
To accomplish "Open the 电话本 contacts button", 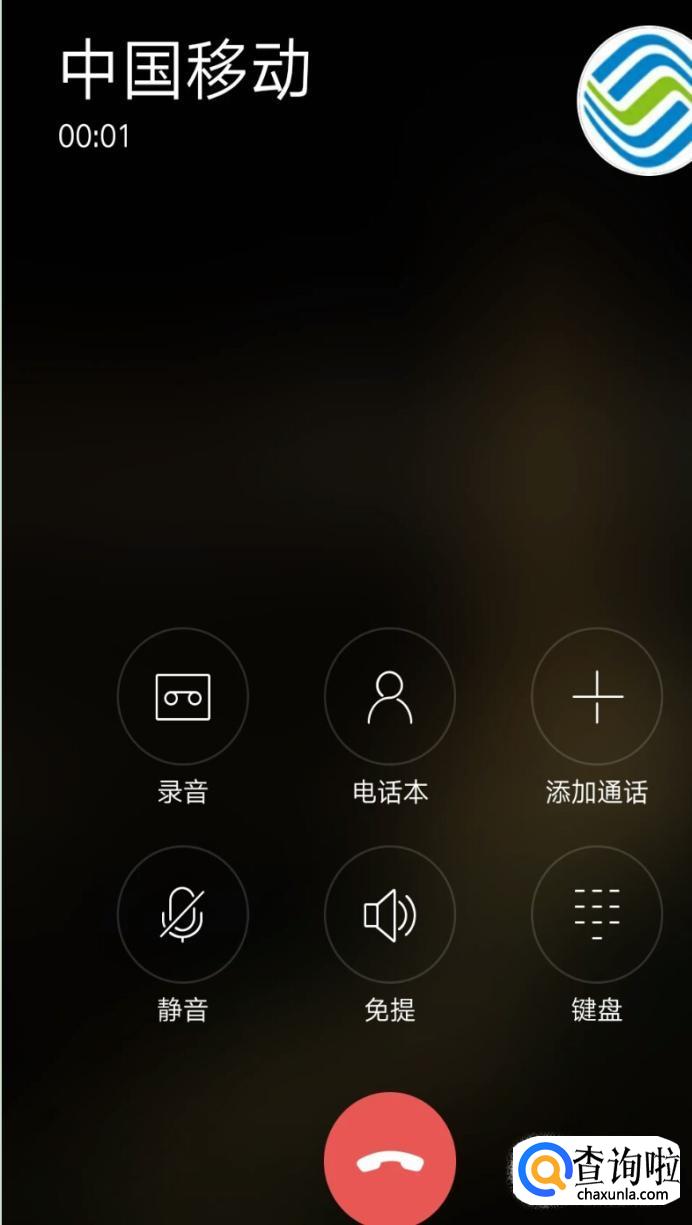I will (x=390, y=695).
